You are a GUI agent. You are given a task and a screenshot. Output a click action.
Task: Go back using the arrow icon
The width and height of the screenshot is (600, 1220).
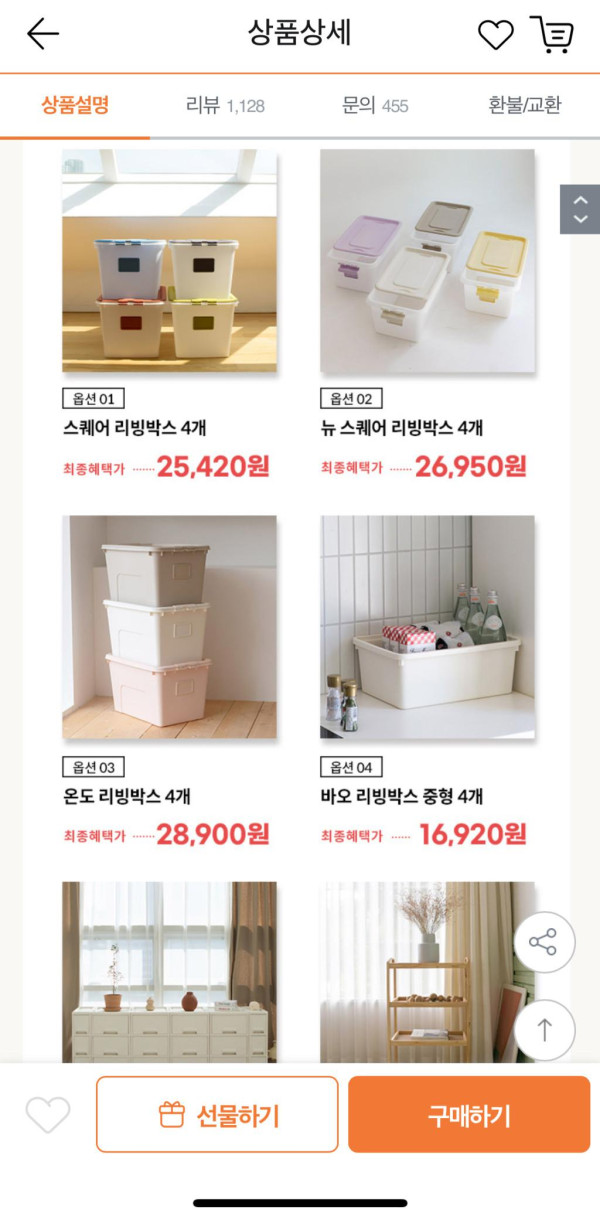coord(43,34)
